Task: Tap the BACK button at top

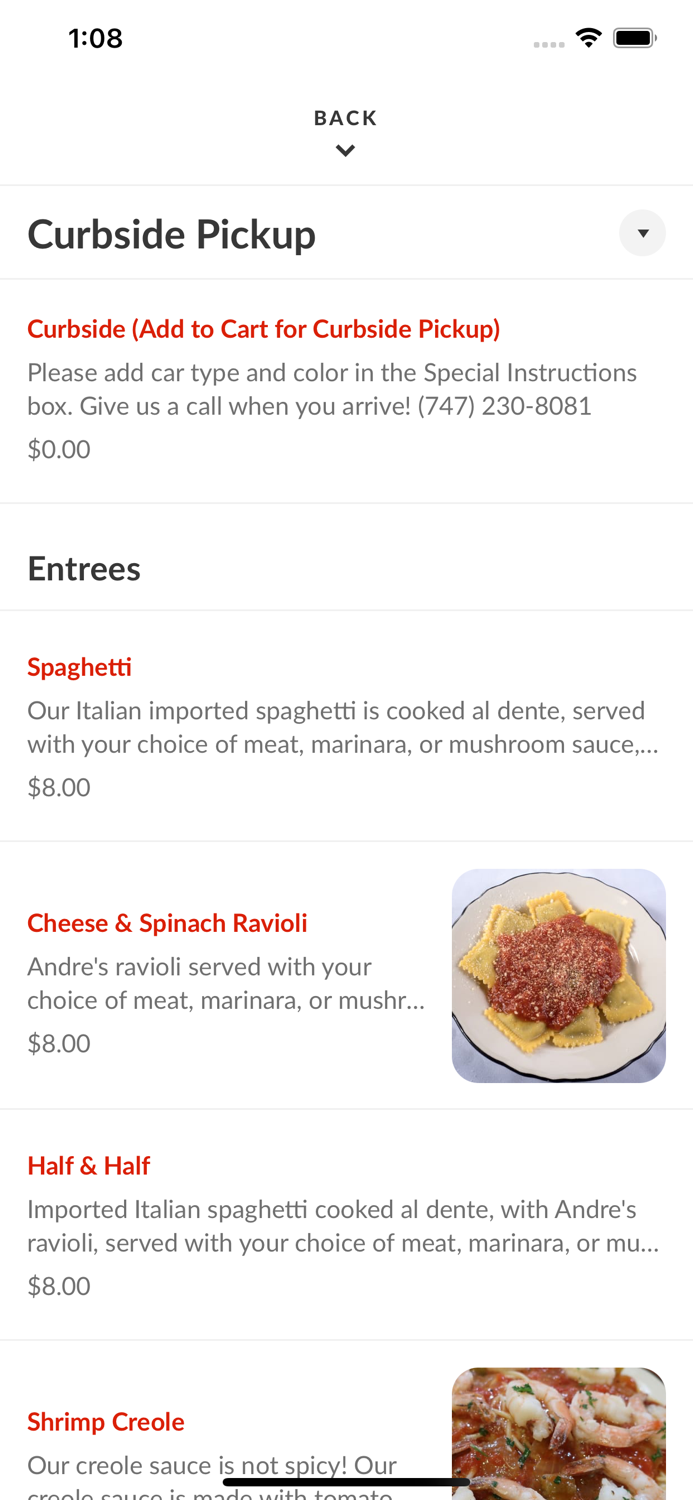Action: click(345, 131)
